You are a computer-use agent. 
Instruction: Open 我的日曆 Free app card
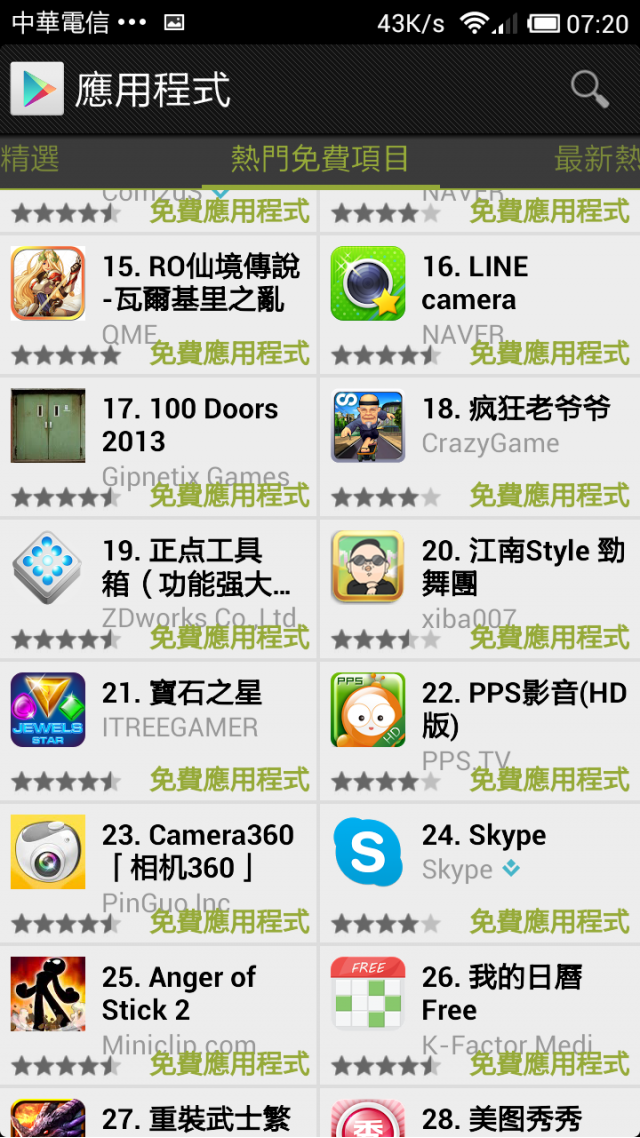(x=480, y=1013)
